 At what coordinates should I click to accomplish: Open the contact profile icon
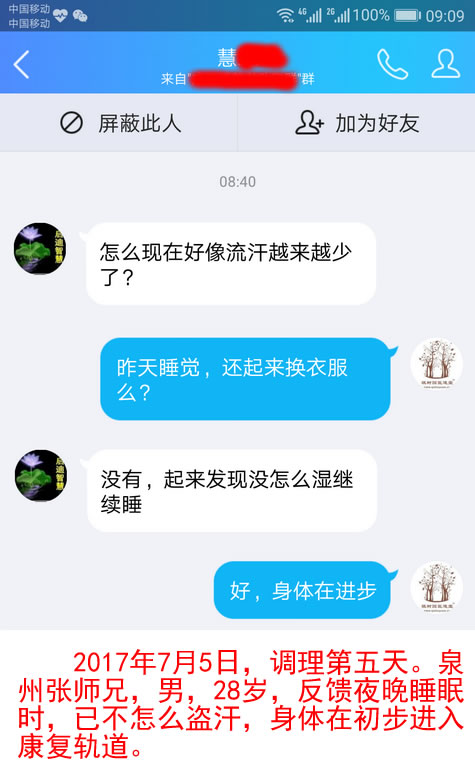click(445, 63)
